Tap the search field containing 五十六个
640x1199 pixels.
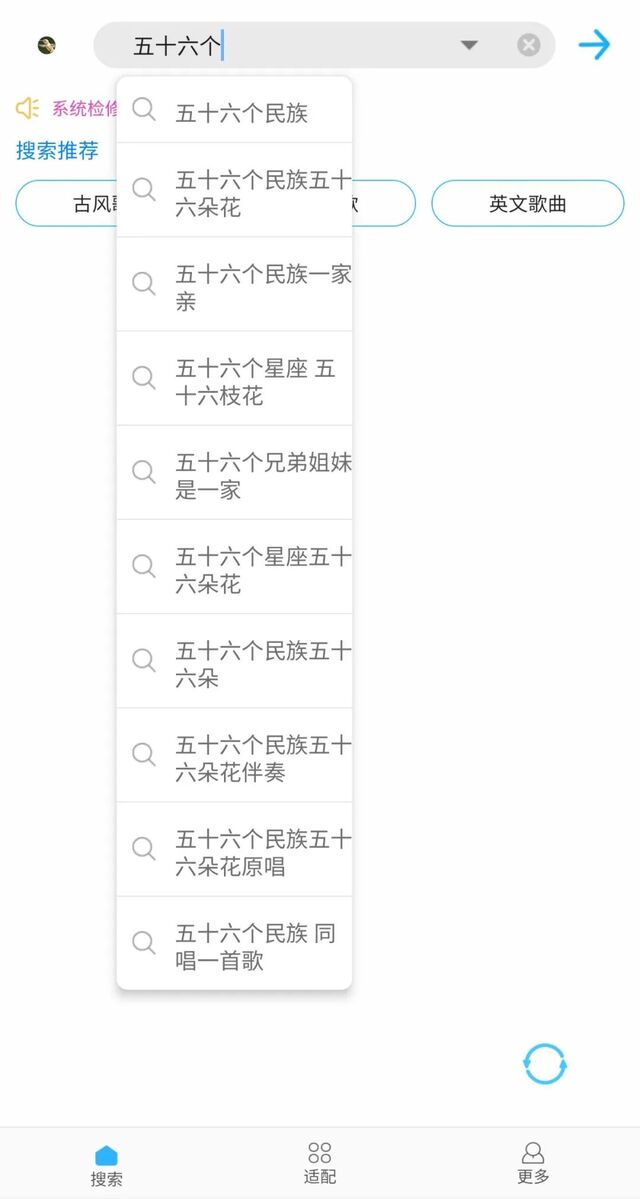tap(290, 45)
